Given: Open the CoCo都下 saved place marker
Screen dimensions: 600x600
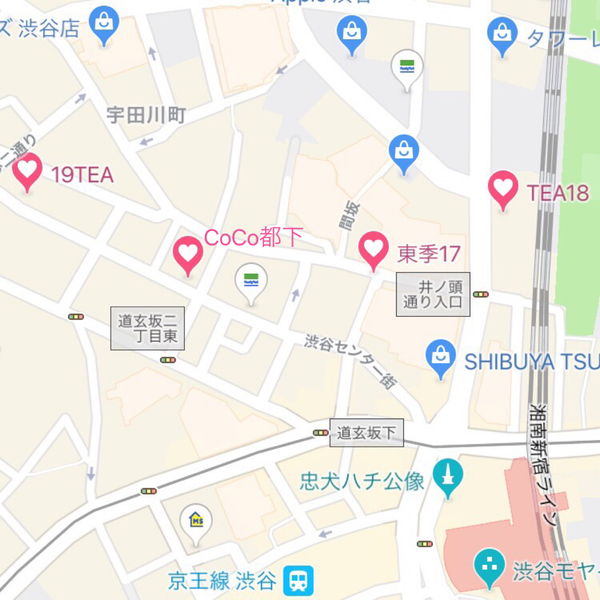Looking at the screenshot, I should (x=188, y=254).
